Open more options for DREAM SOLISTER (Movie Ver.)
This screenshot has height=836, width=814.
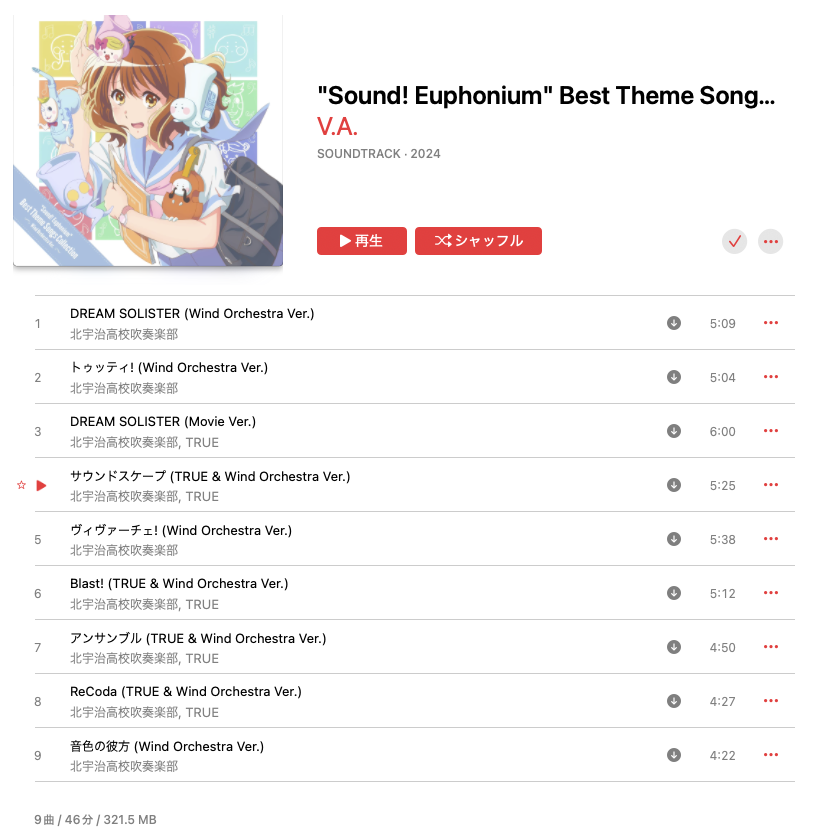tap(770, 431)
